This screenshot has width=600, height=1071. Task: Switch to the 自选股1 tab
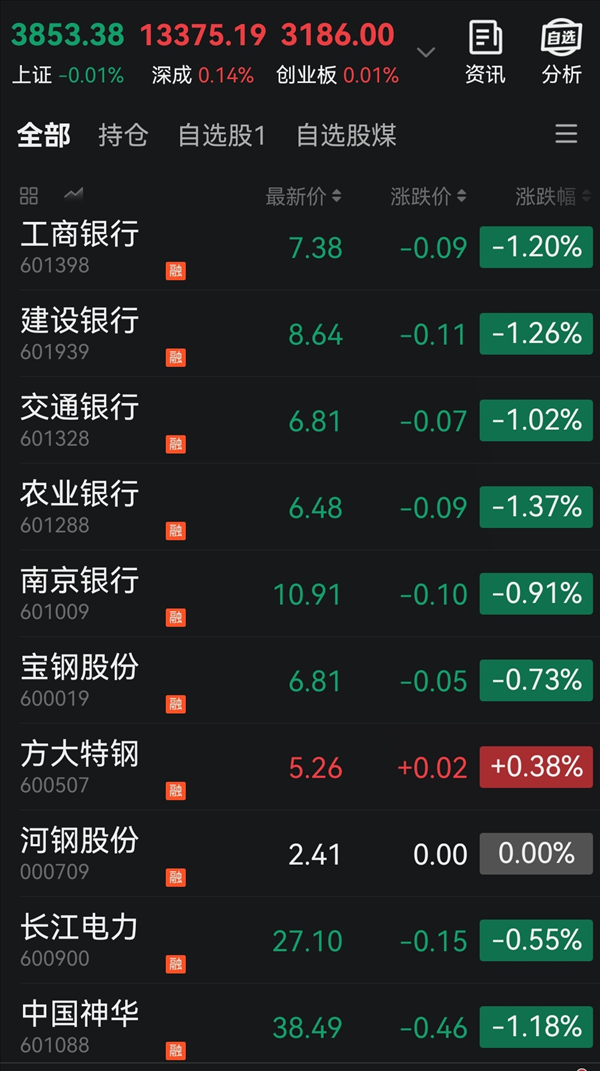tap(221, 135)
